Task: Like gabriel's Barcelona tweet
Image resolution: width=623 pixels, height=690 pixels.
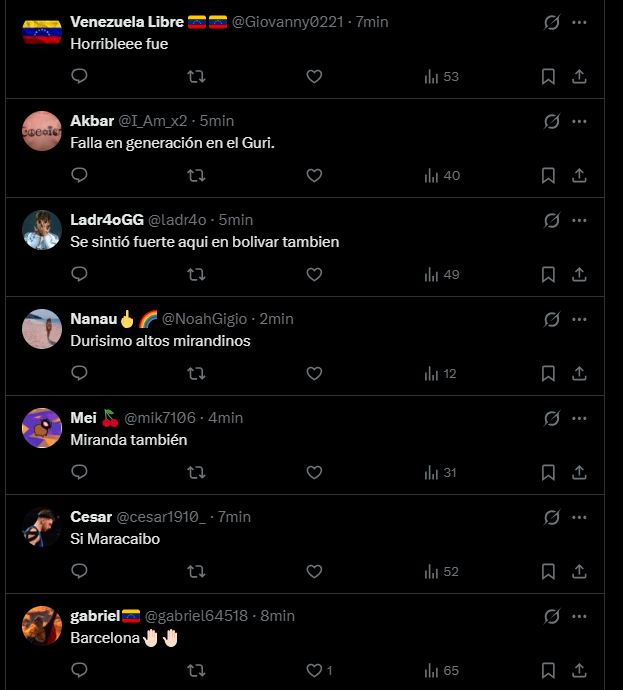Action: [x=314, y=670]
